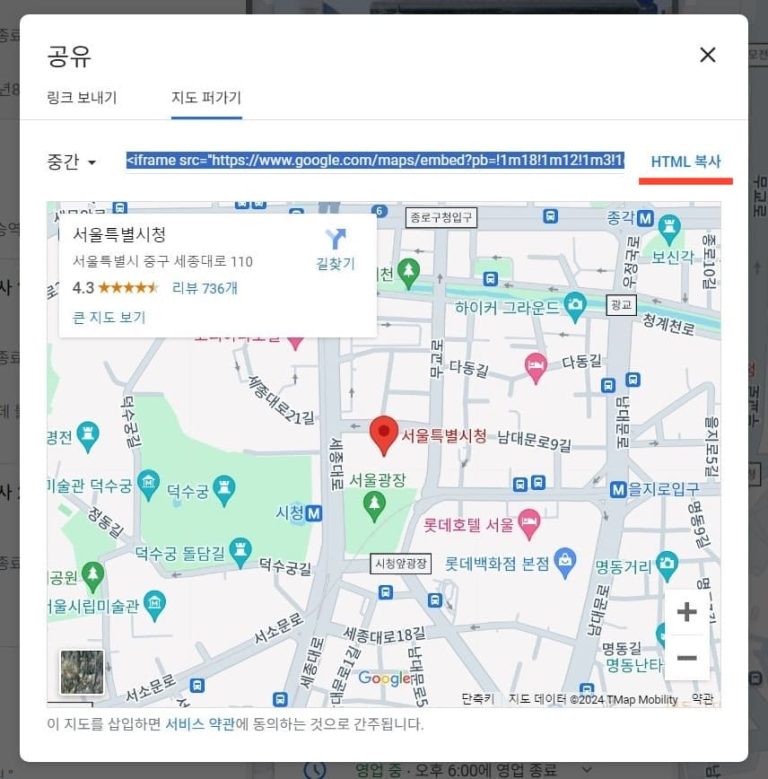Open the 약관 link on the map

pyautogui.click(x=702, y=699)
